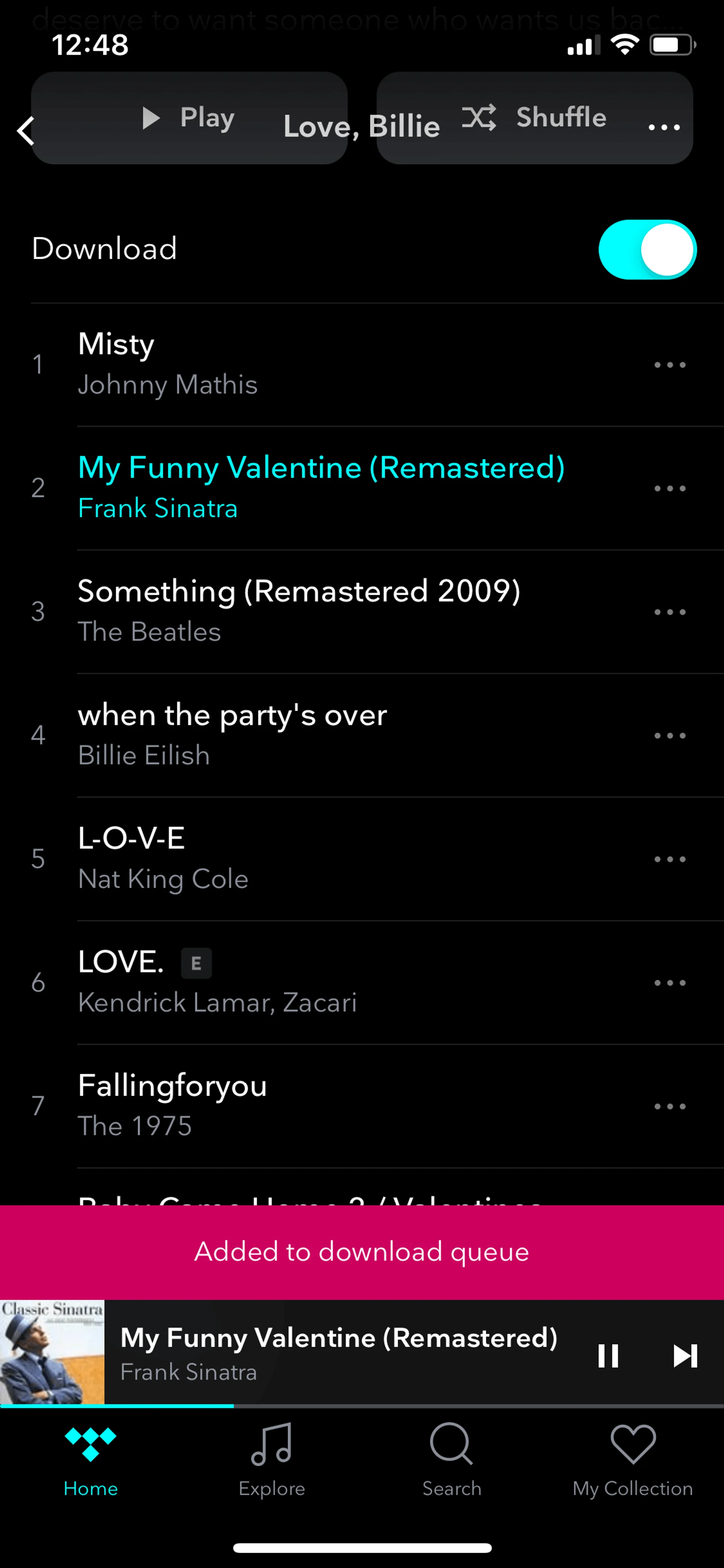
Task: Open the now playing album art
Action: [x=52, y=1353]
